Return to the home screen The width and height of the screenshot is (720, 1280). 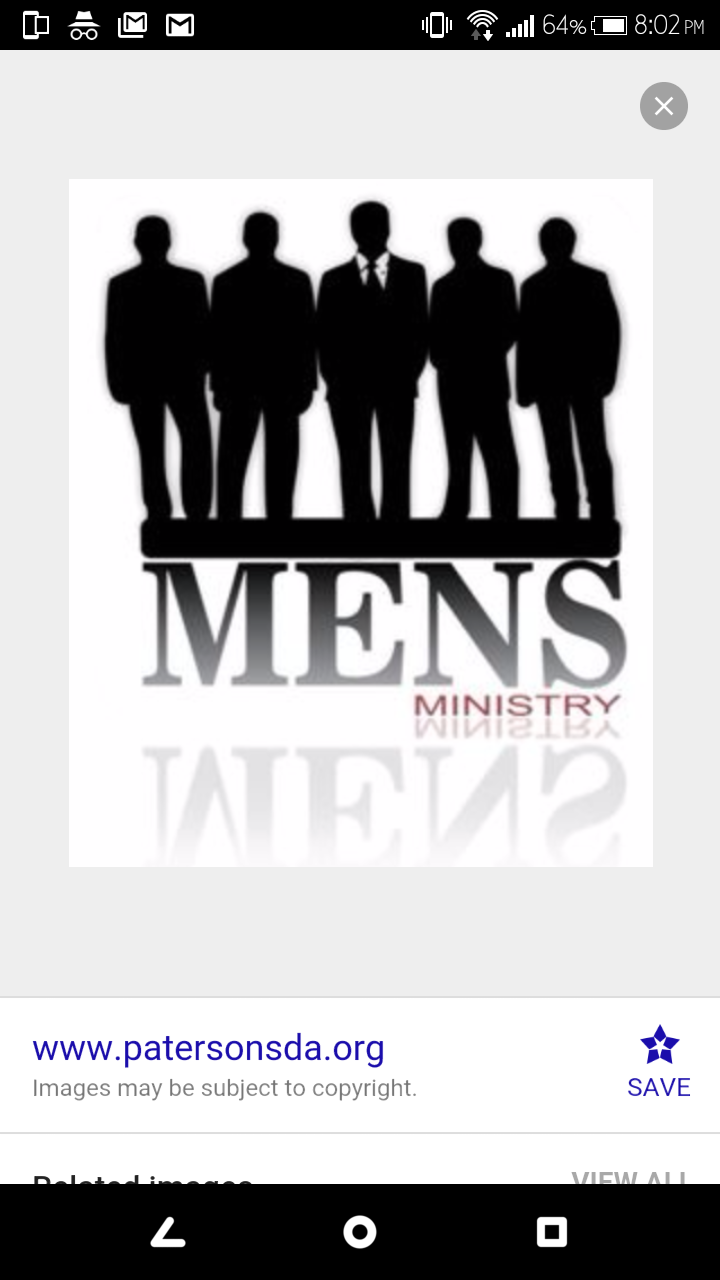(x=360, y=1232)
